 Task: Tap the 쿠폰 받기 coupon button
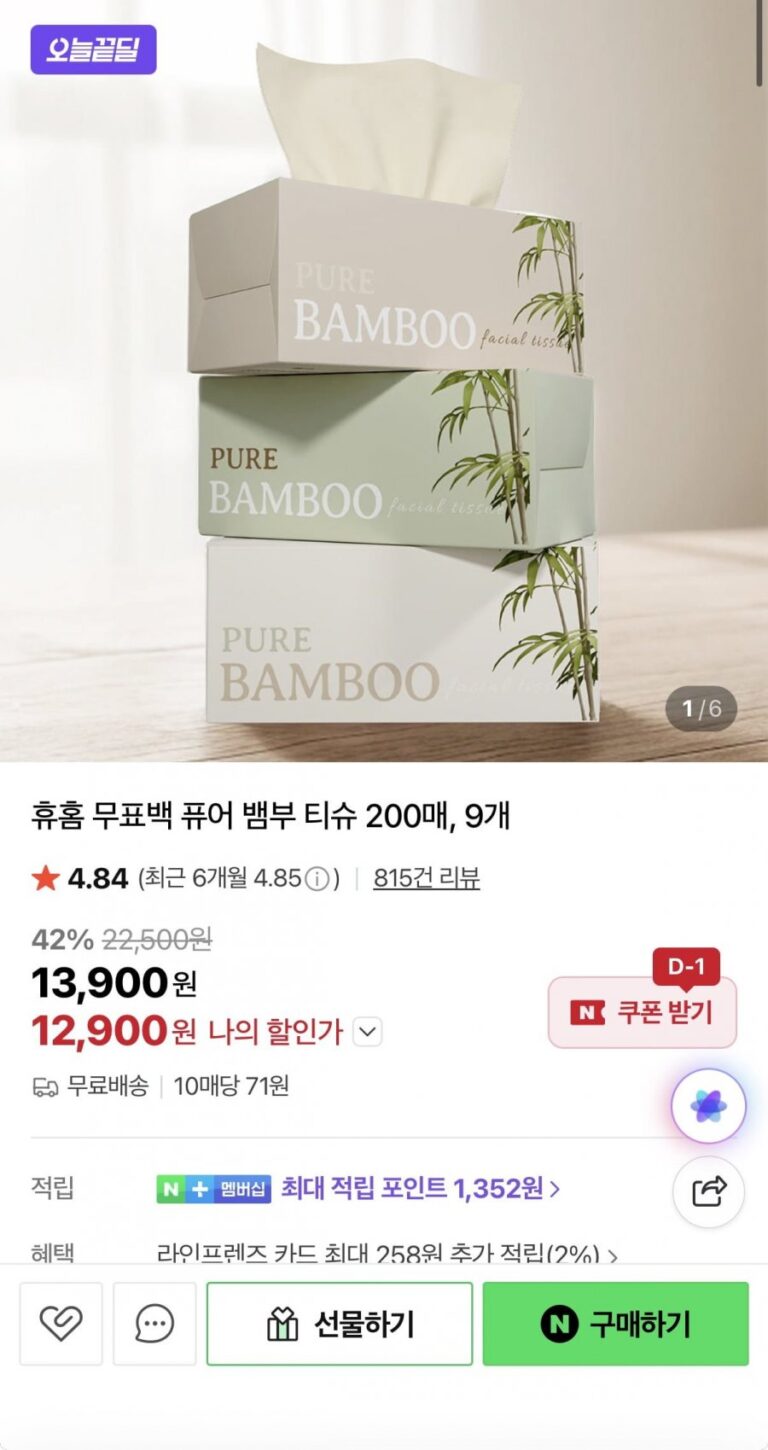[x=643, y=1012]
